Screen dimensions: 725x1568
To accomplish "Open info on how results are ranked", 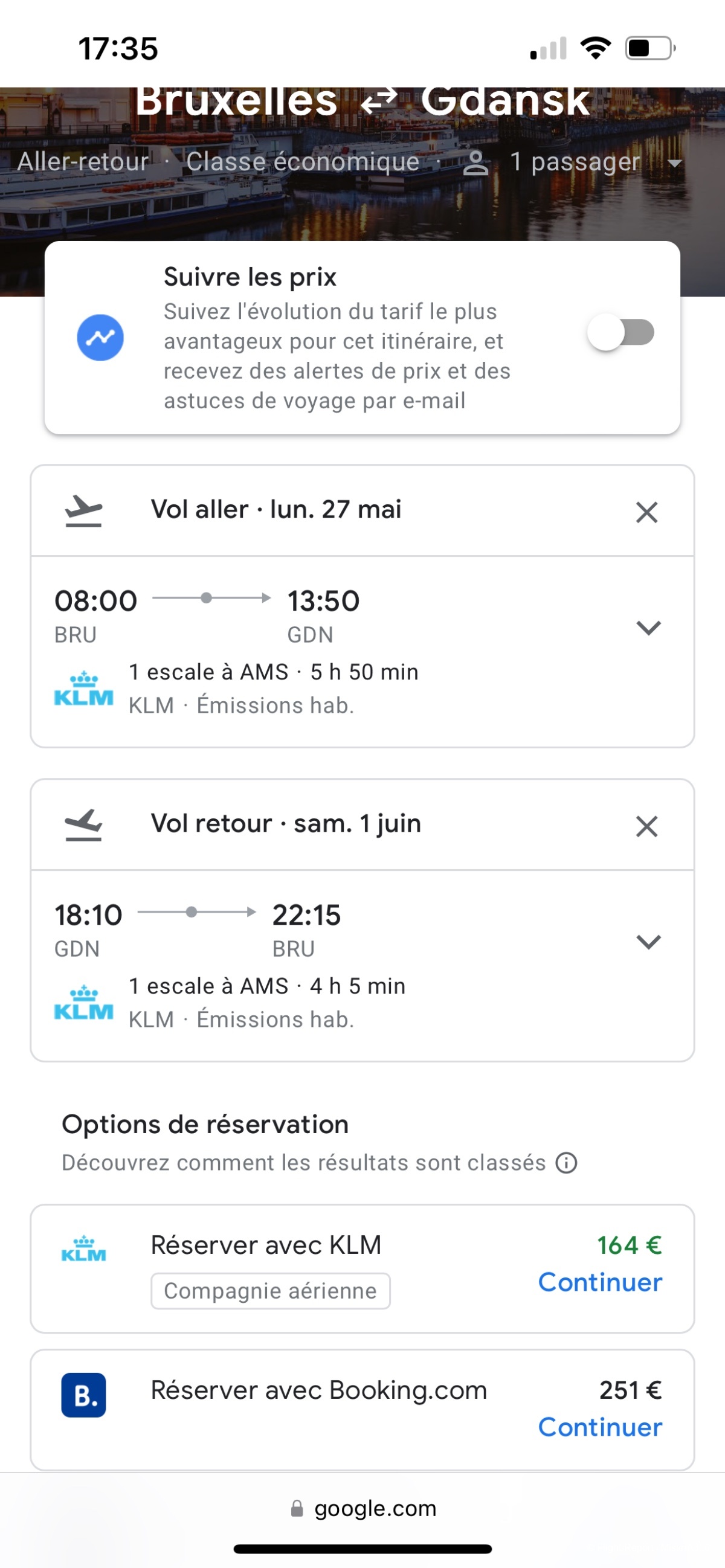I will pyautogui.click(x=566, y=1163).
